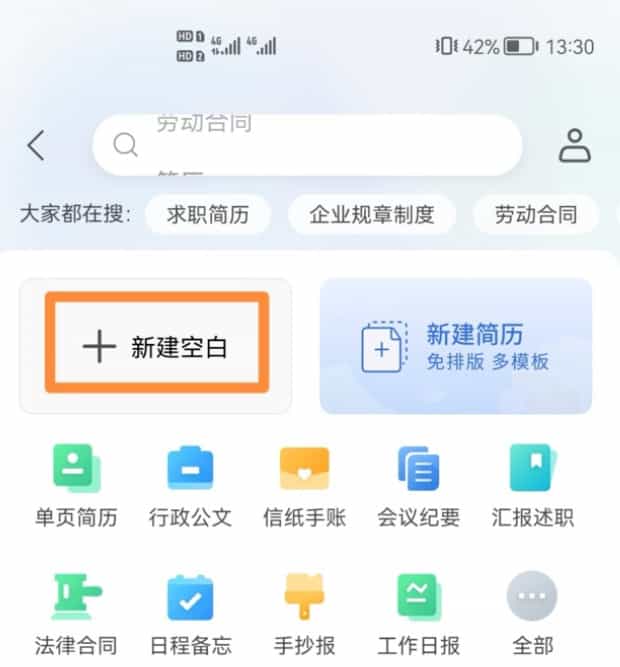This screenshot has height=667, width=620.
Task: Open the 工作日报 template category
Action: pos(418,612)
